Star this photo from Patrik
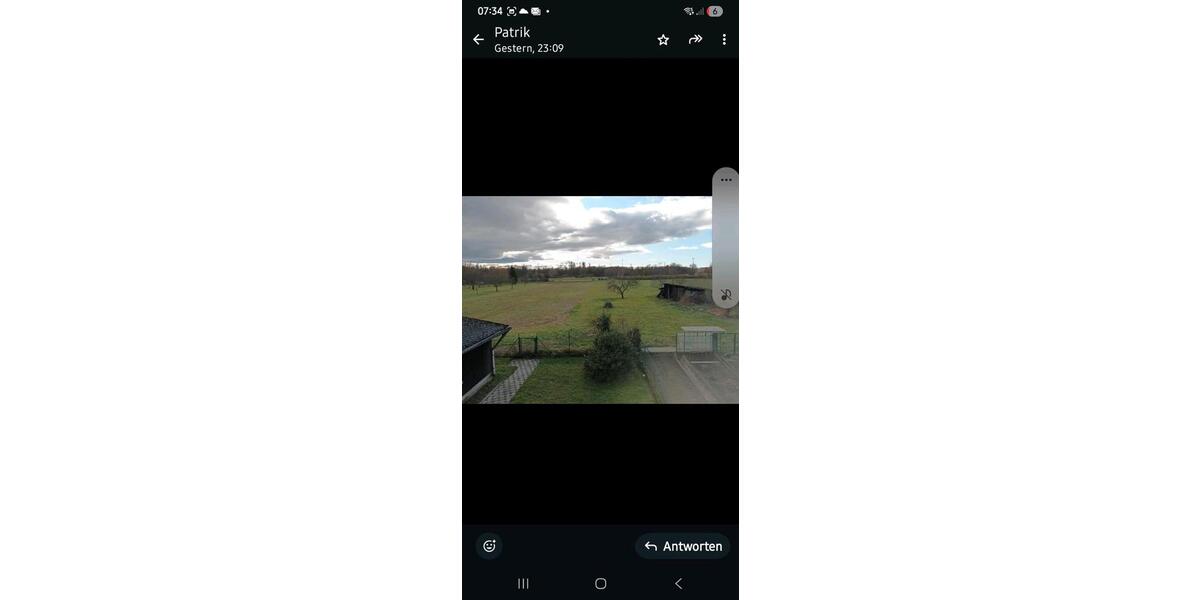Screen dimensions: 1200x600 pyautogui.click(x=663, y=40)
